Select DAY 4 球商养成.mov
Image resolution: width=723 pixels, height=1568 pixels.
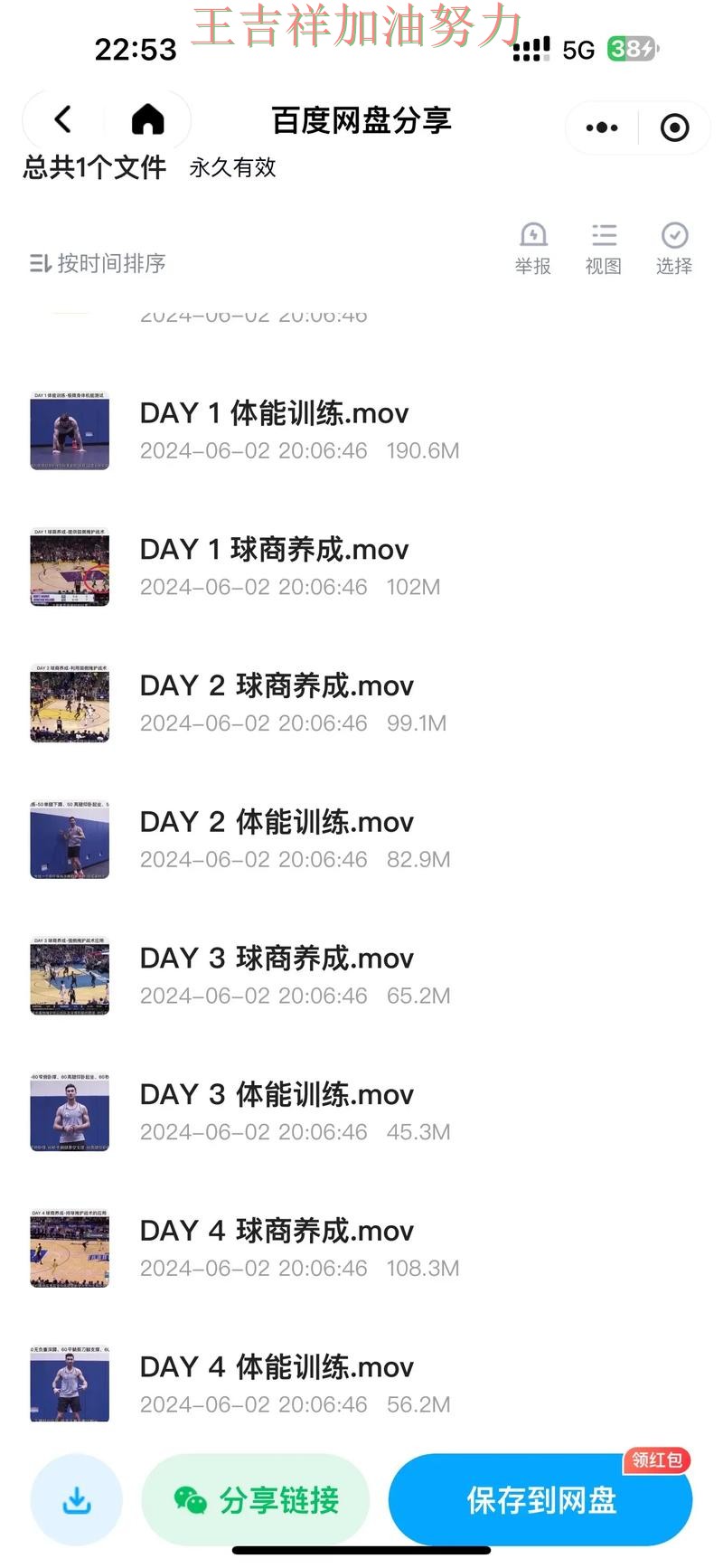tap(277, 1232)
